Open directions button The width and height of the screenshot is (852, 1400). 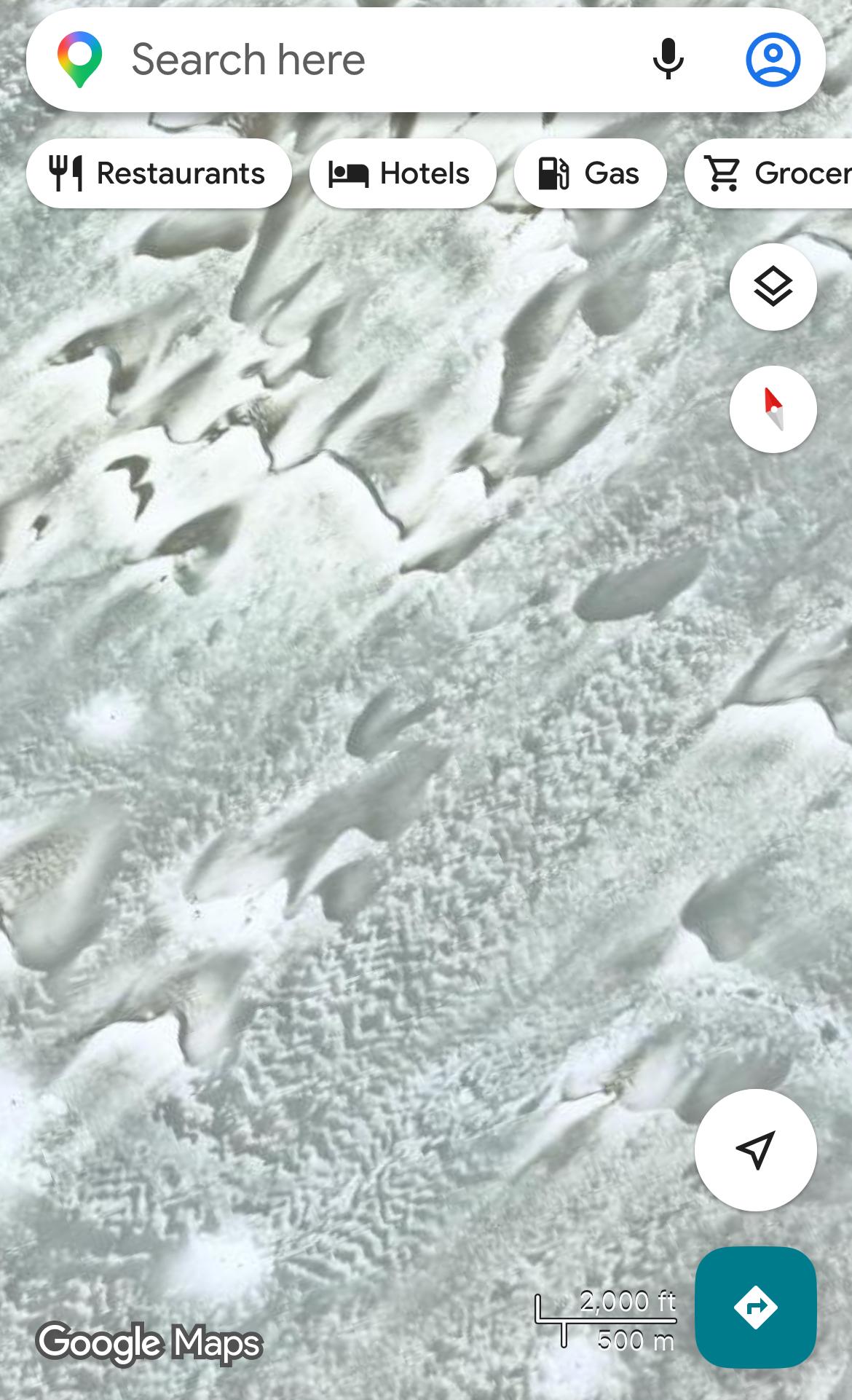tap(755, 1307)
